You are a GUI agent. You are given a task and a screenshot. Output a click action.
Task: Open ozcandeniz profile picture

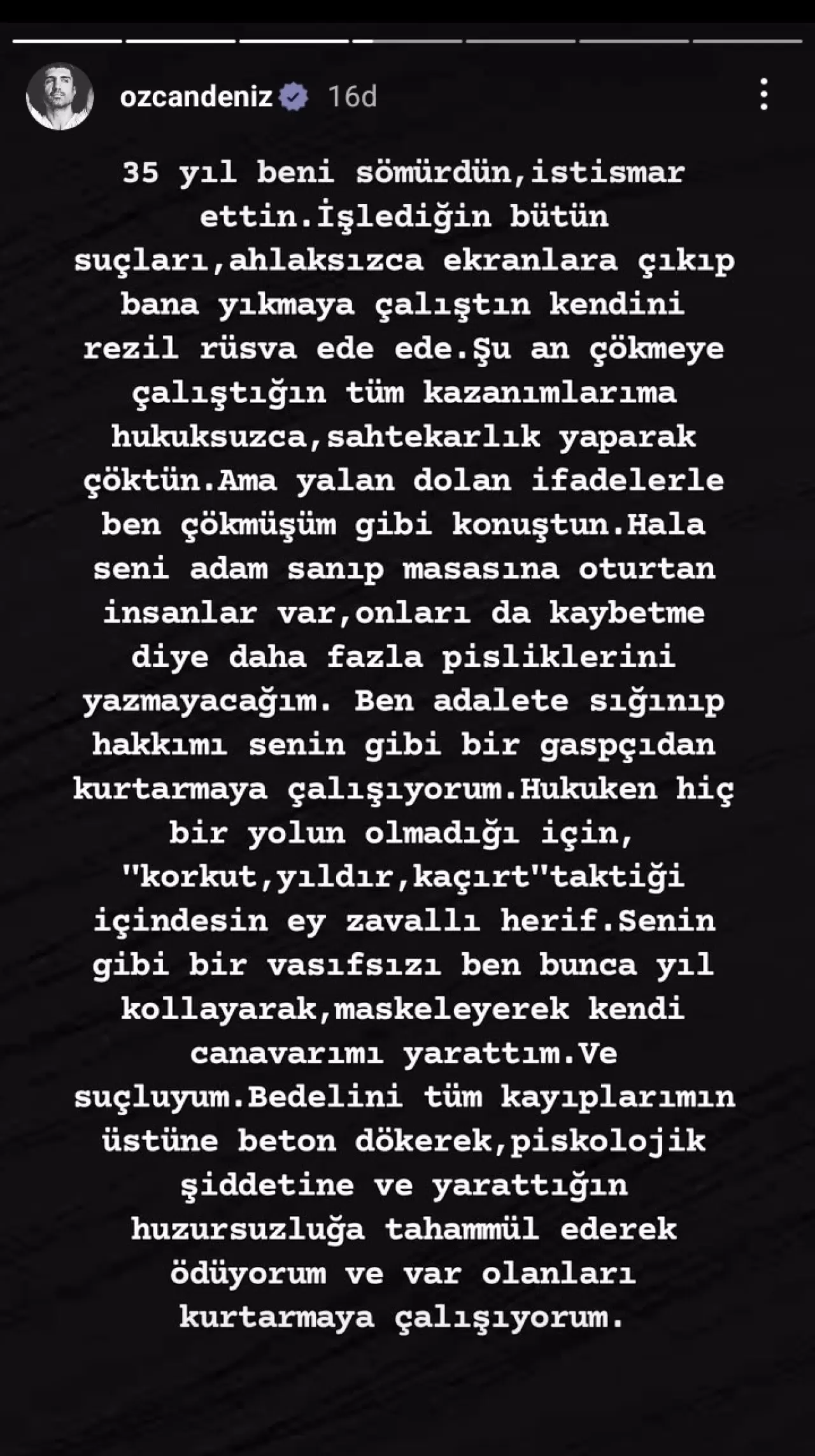60,97
